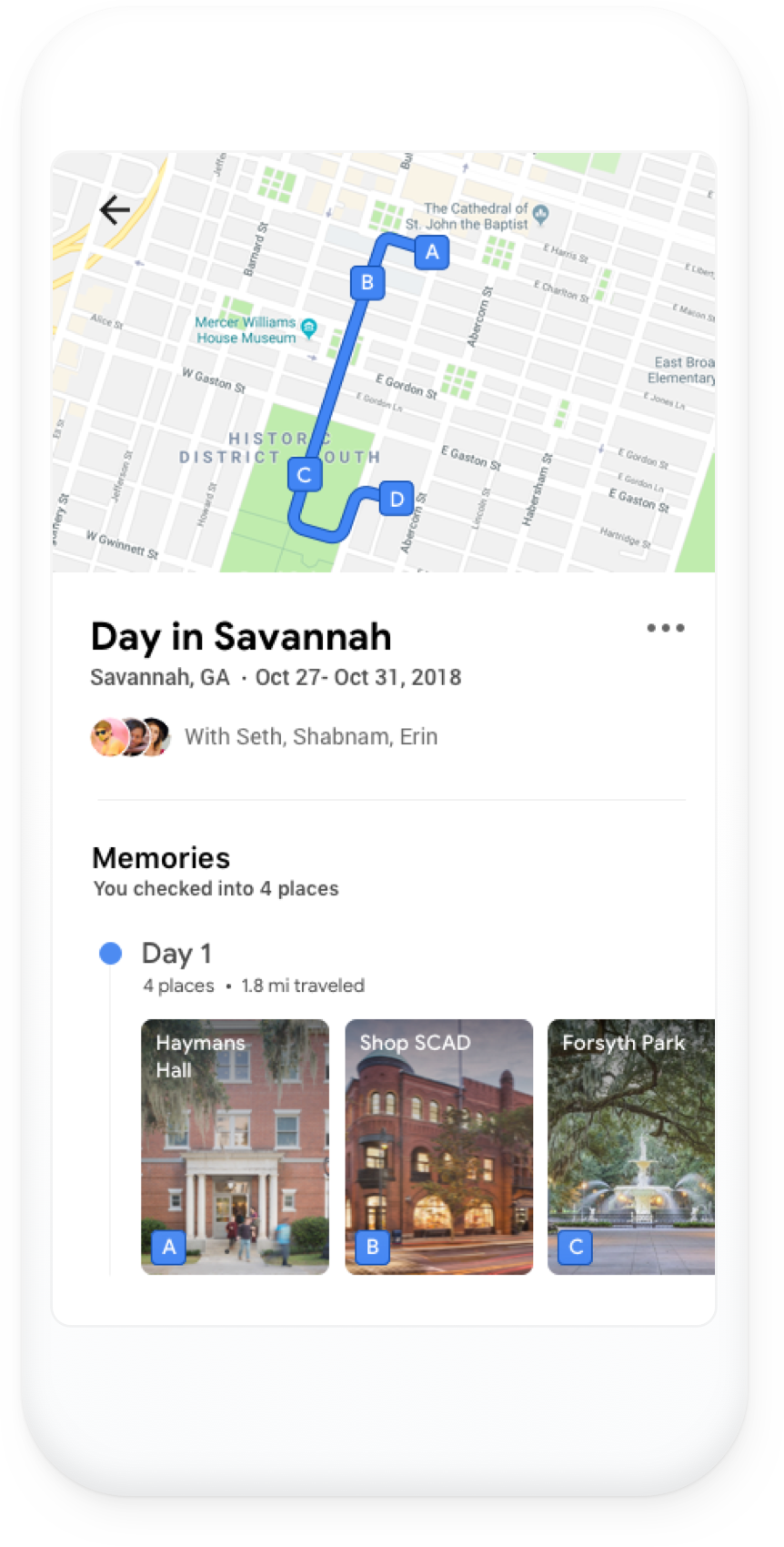784x1547 pixels.
Task: Go back using the arrow on the map
Action: [x=115, y=210]
